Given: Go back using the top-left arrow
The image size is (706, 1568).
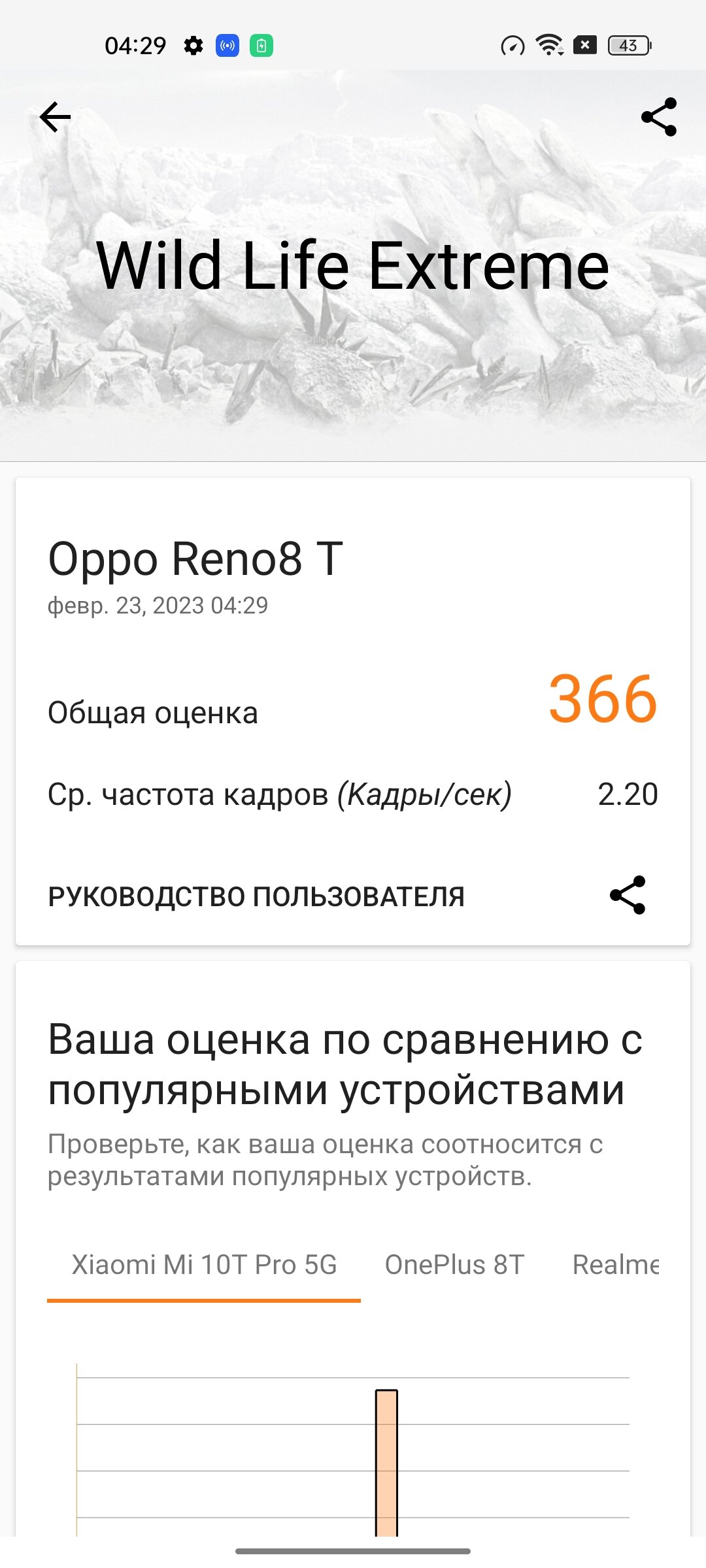Looking at the screenshot, I should 55,117.
